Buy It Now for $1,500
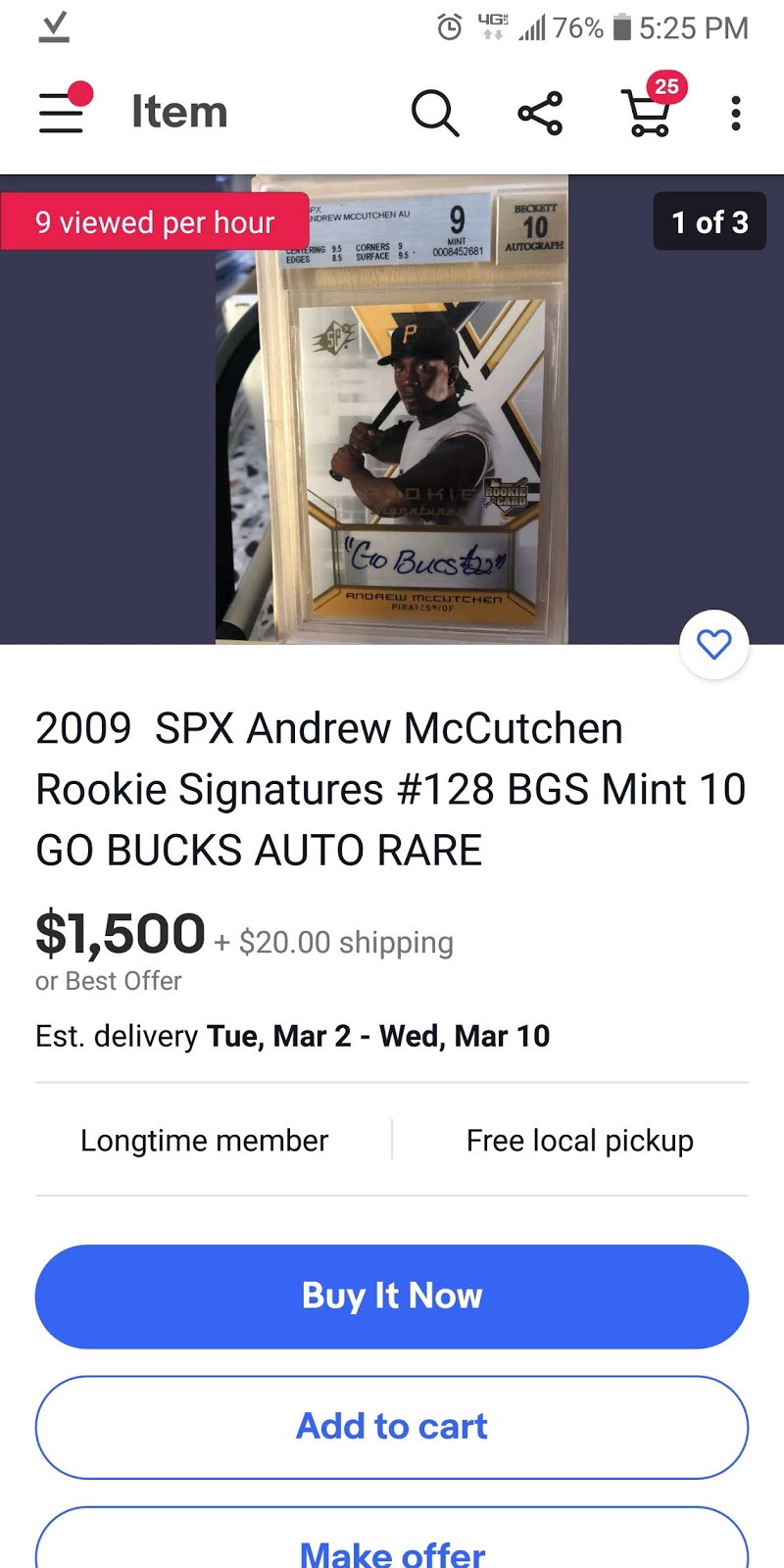The height and width of the screenshot is (1568, 784). pos(392,1296)
